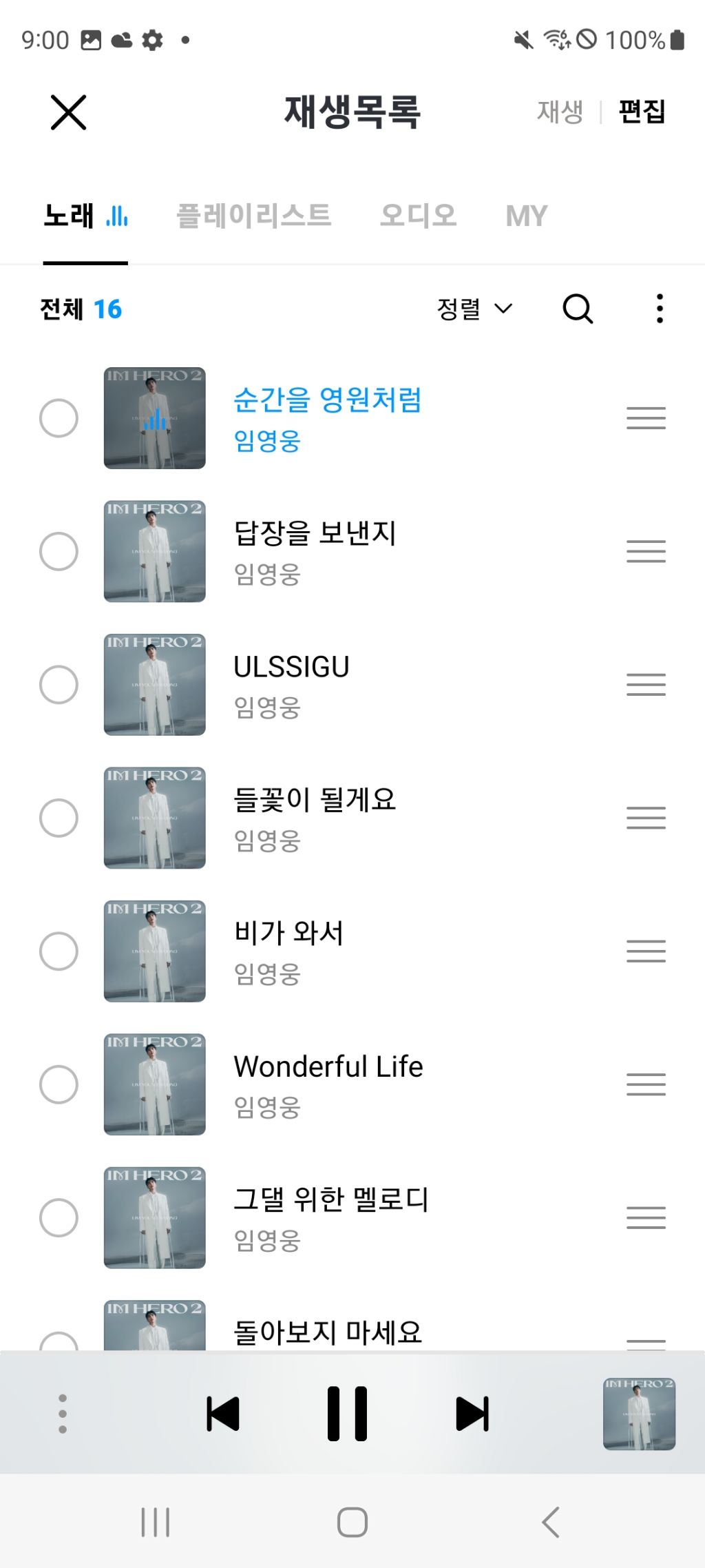Expand the 정렬 sort dropdown
This screenshot has height=1568, width=705.
coord(474,309)
